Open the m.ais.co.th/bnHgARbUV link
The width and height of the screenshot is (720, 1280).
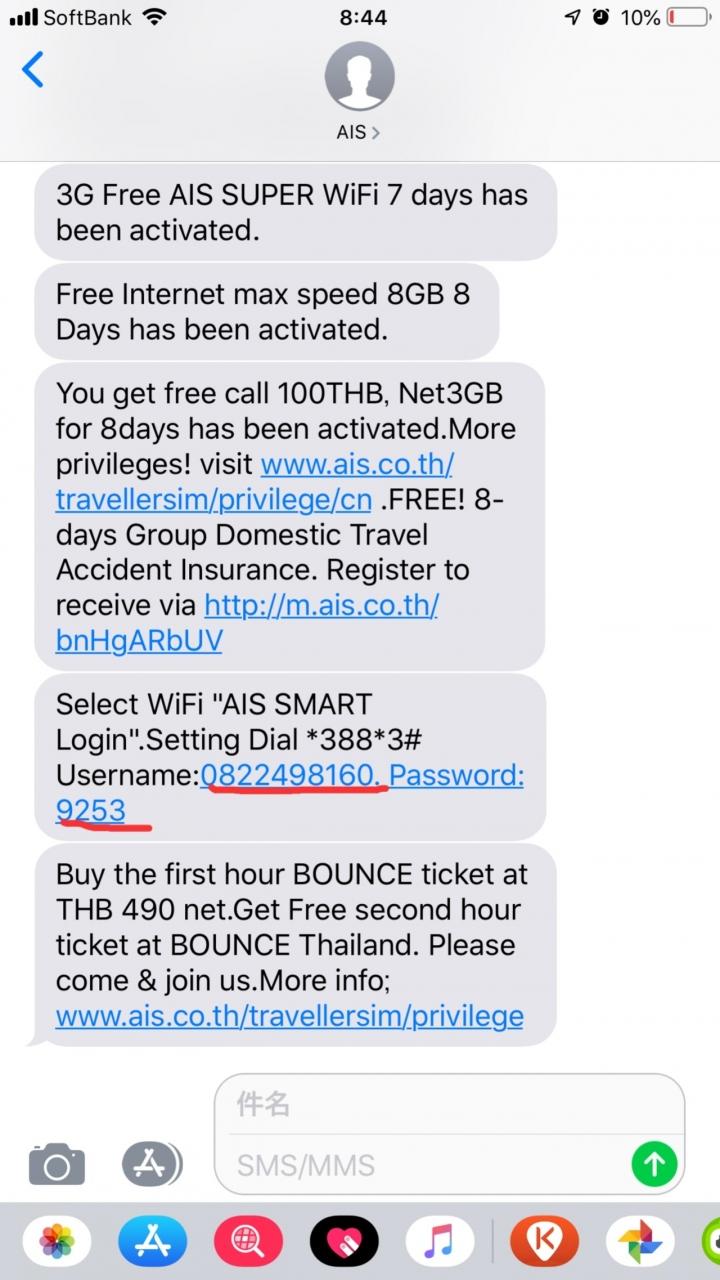(x=247, y=622)
